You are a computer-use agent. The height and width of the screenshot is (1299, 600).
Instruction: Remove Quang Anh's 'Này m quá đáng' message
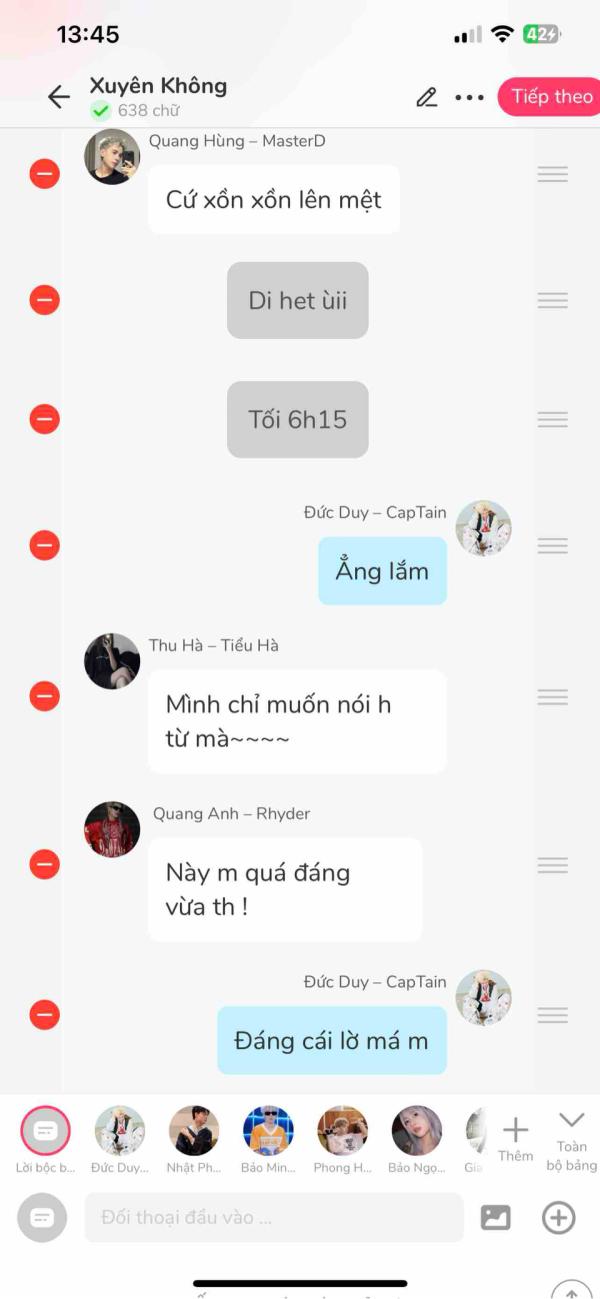(x=44, y=864)
